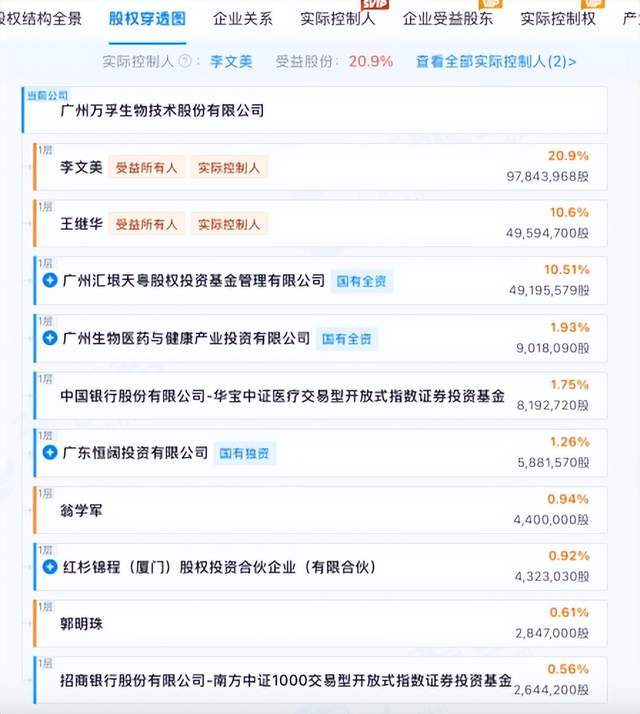The height and width of the screenshot is (714, 640).
Task: Open 广州万孚生物技术股份有限公司 company entry
Action: click(x=162, y=111)
